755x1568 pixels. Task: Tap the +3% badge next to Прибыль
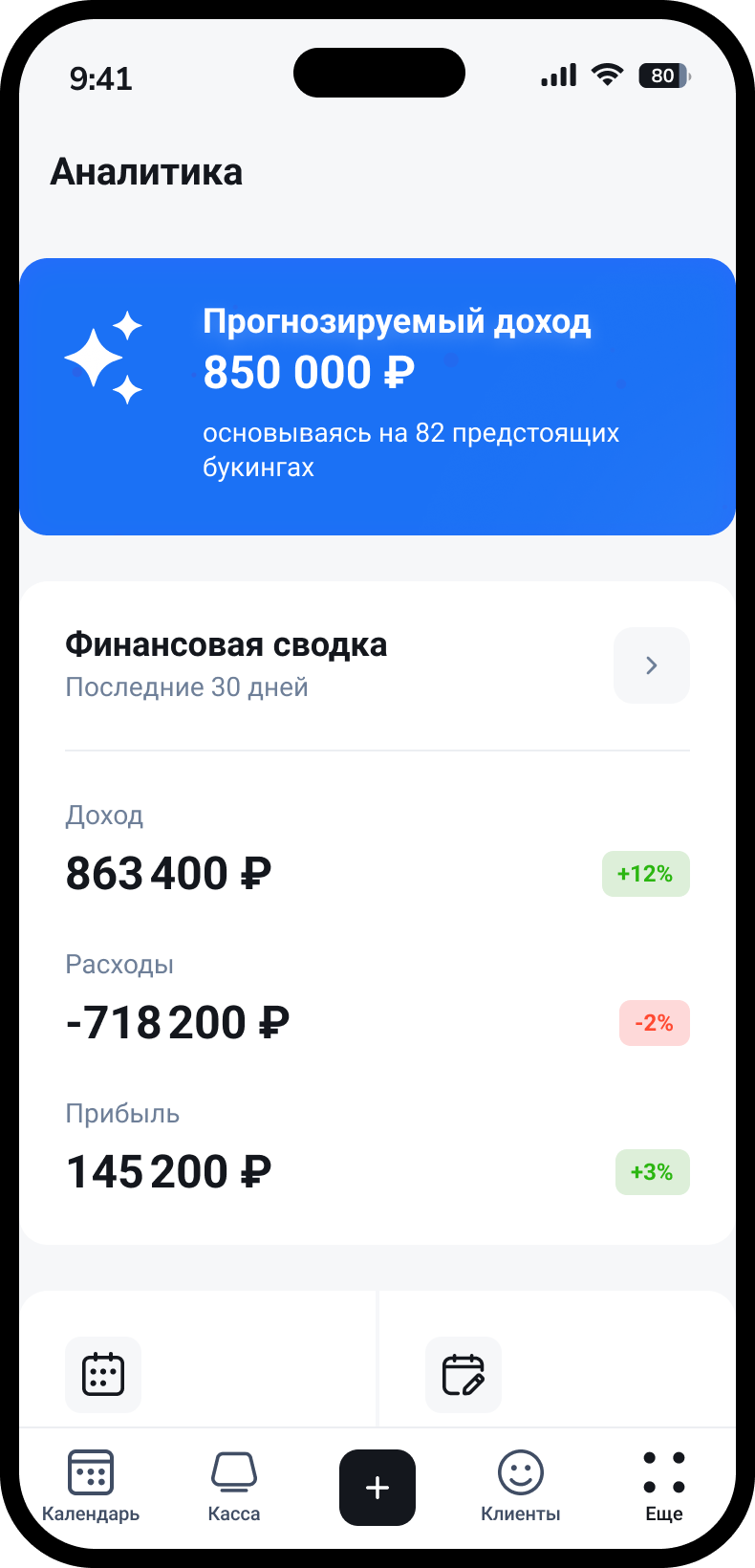click(x=652, y=1171)
